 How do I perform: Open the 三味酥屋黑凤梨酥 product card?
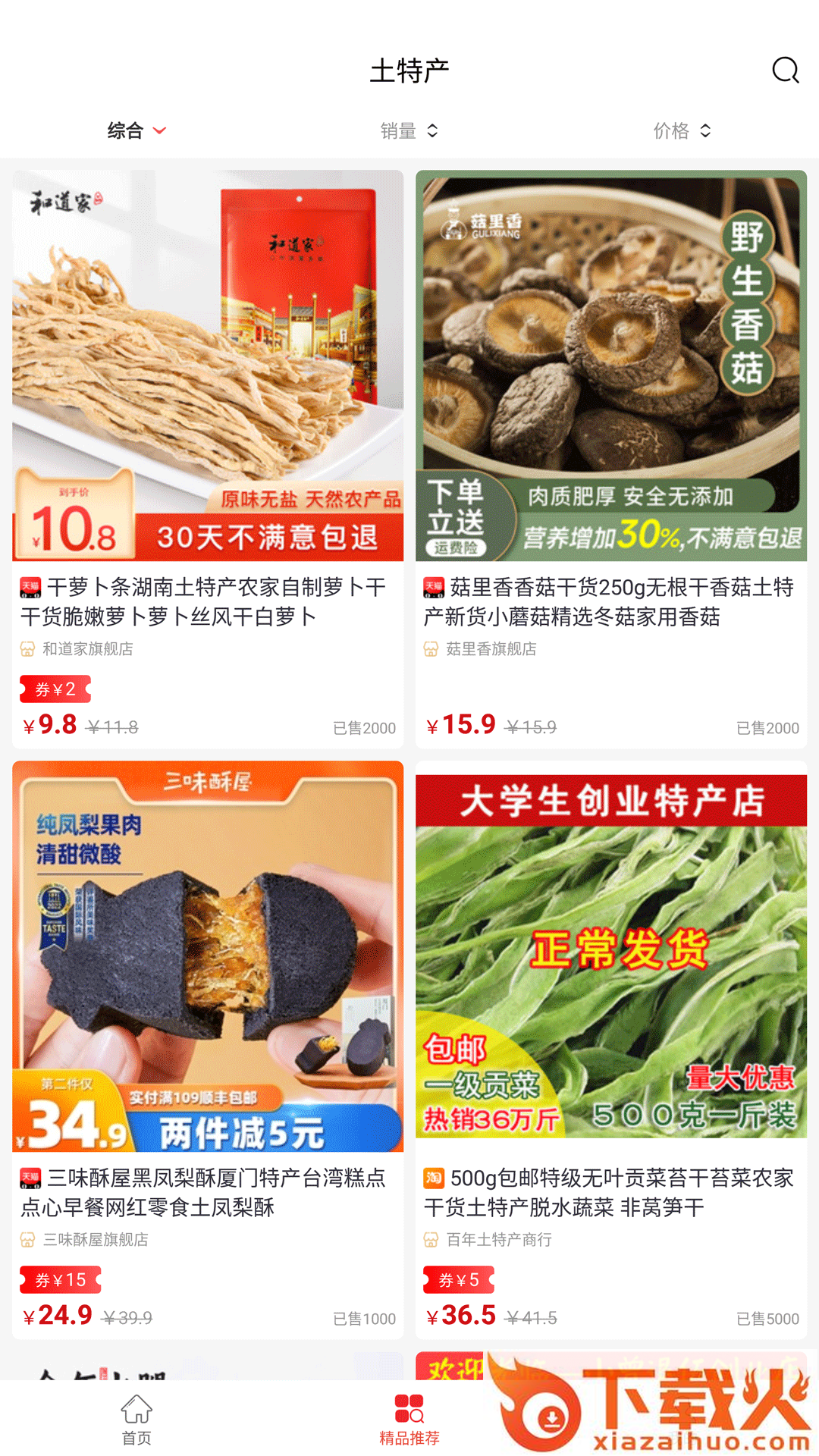(208, 1046)
